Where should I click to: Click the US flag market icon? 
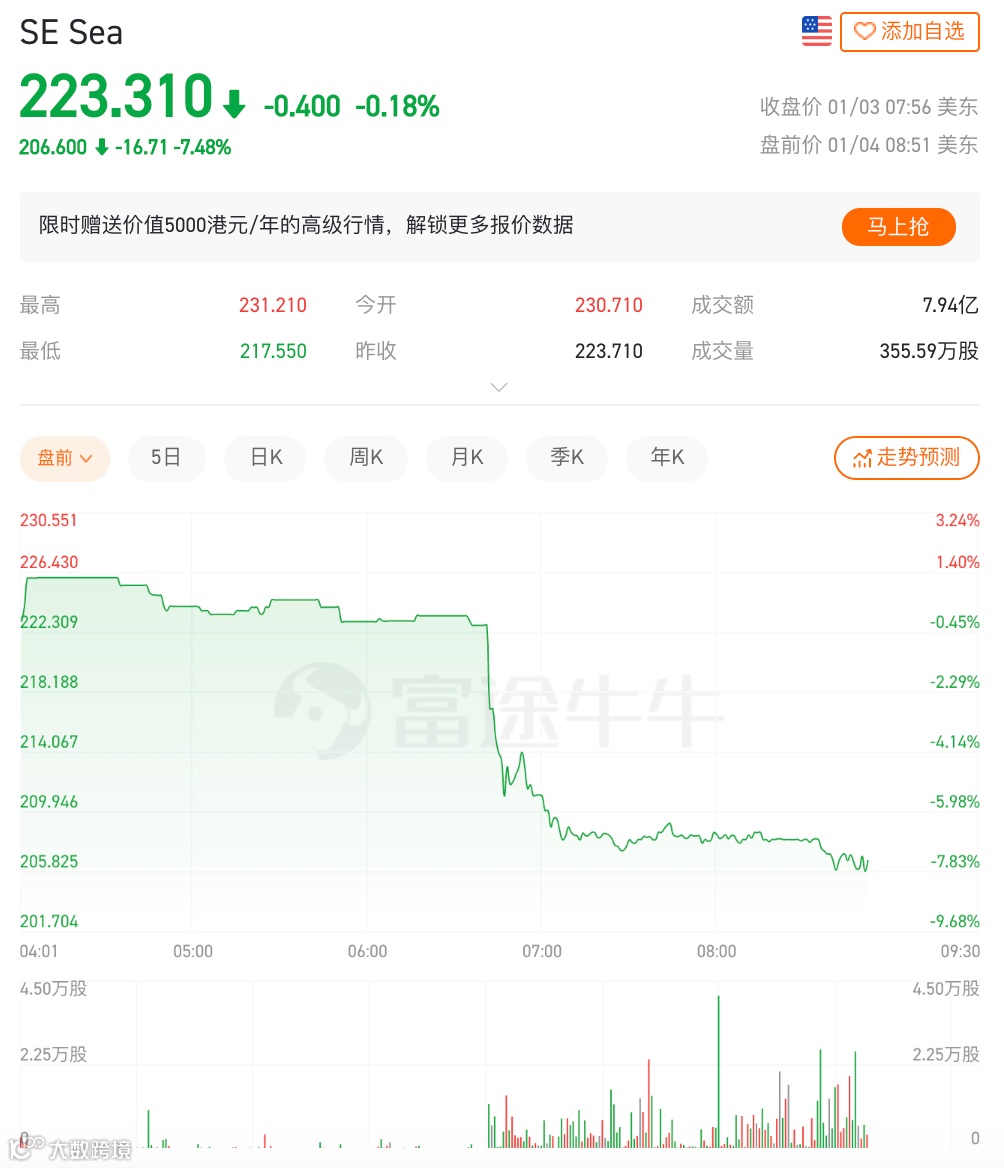[816, 31]
